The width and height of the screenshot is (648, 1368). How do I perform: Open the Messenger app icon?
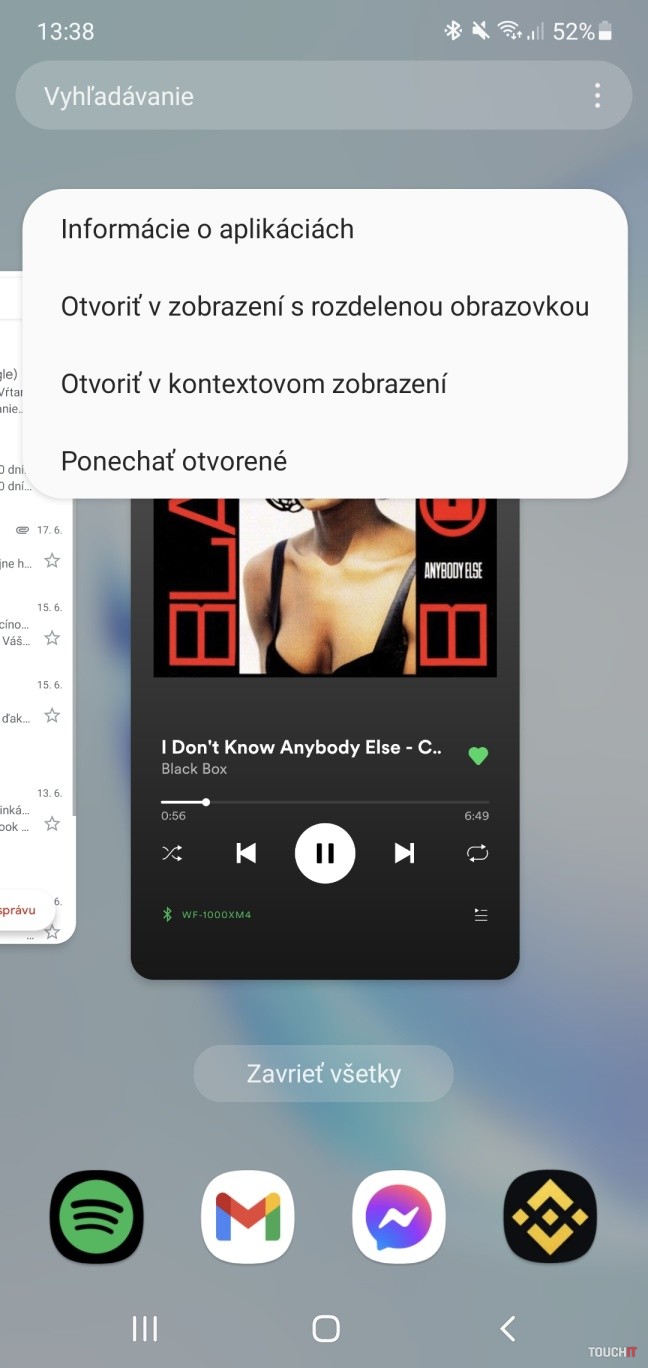(x=399, y=1216)
